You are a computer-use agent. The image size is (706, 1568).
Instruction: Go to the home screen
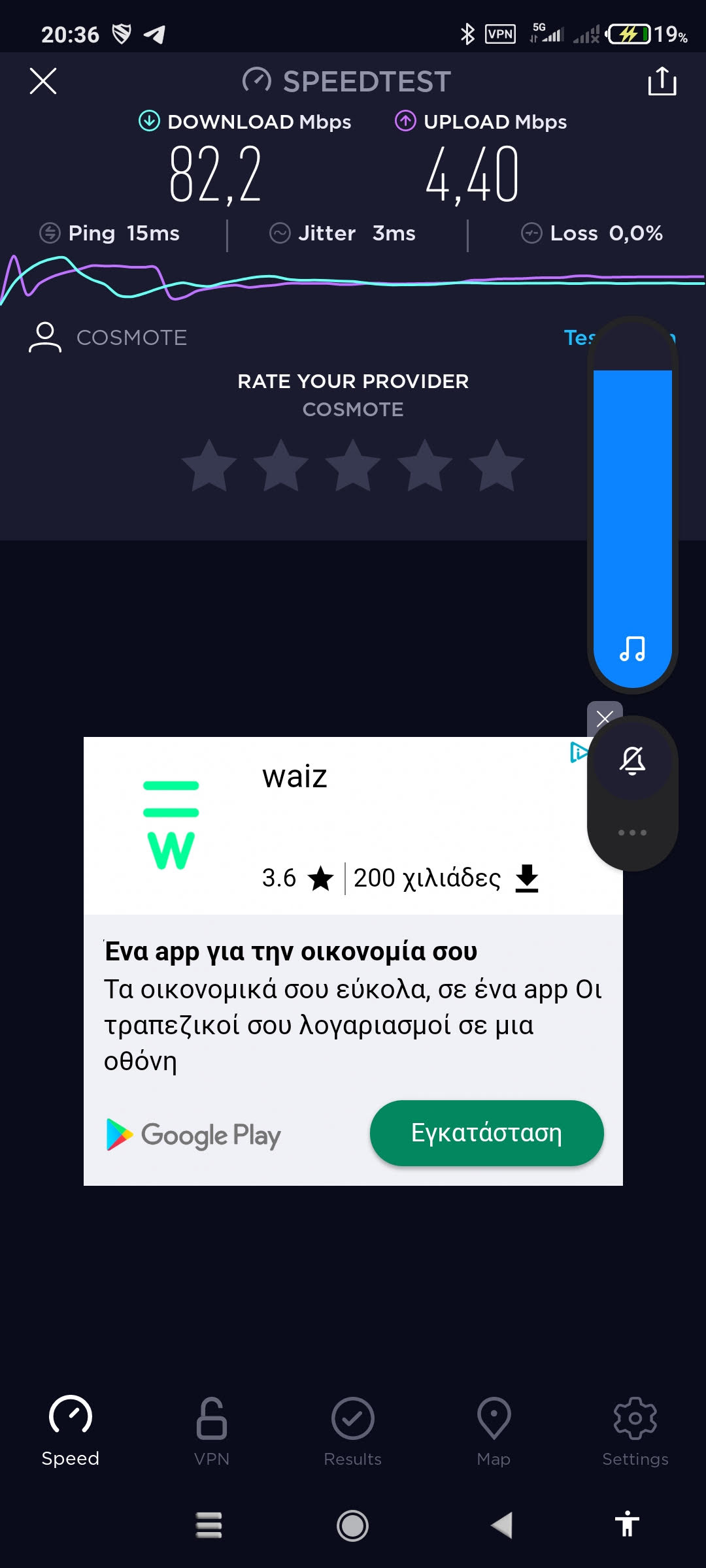[x=352, y=1526]
